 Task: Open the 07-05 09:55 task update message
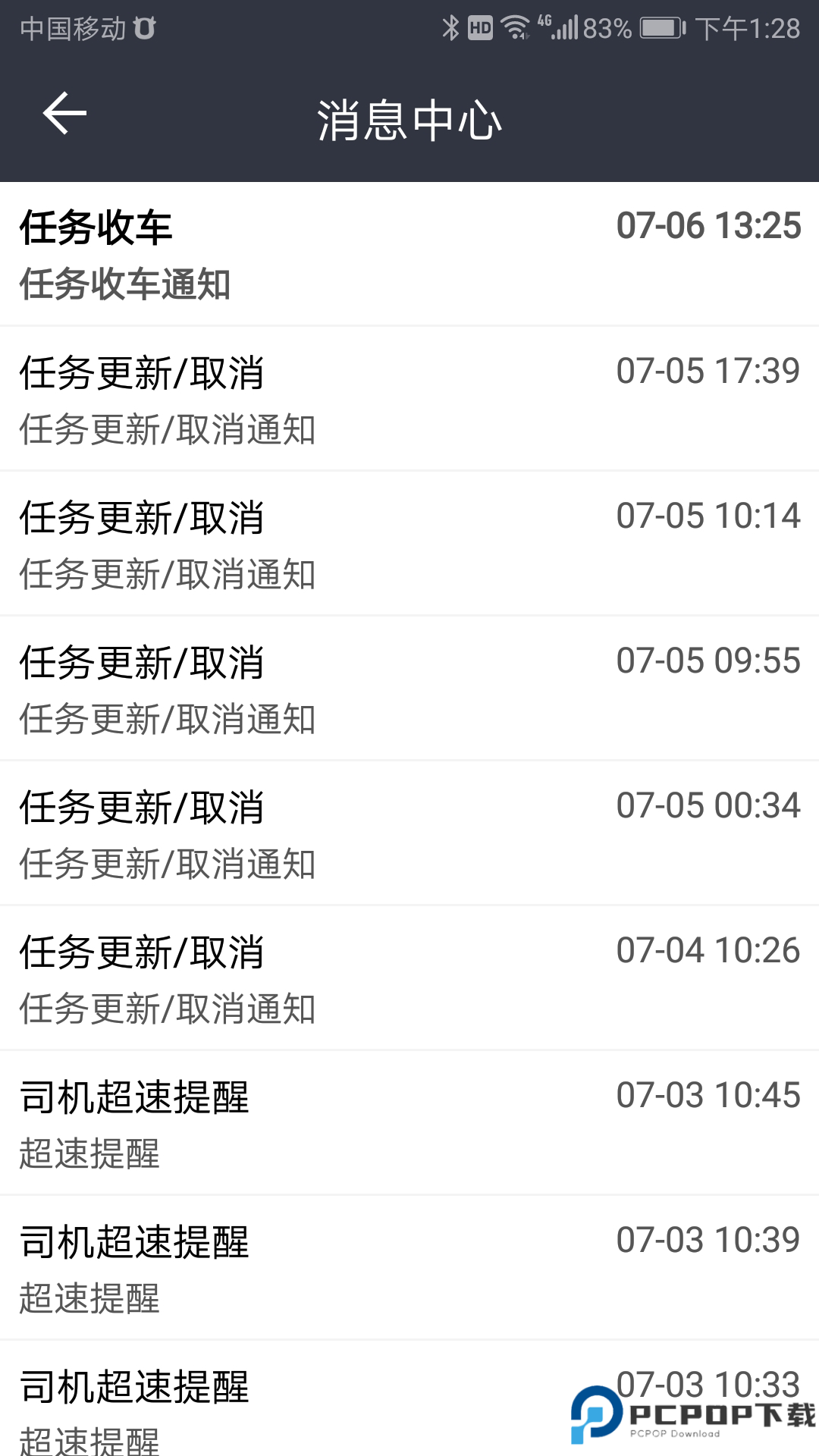coord(409,686)
